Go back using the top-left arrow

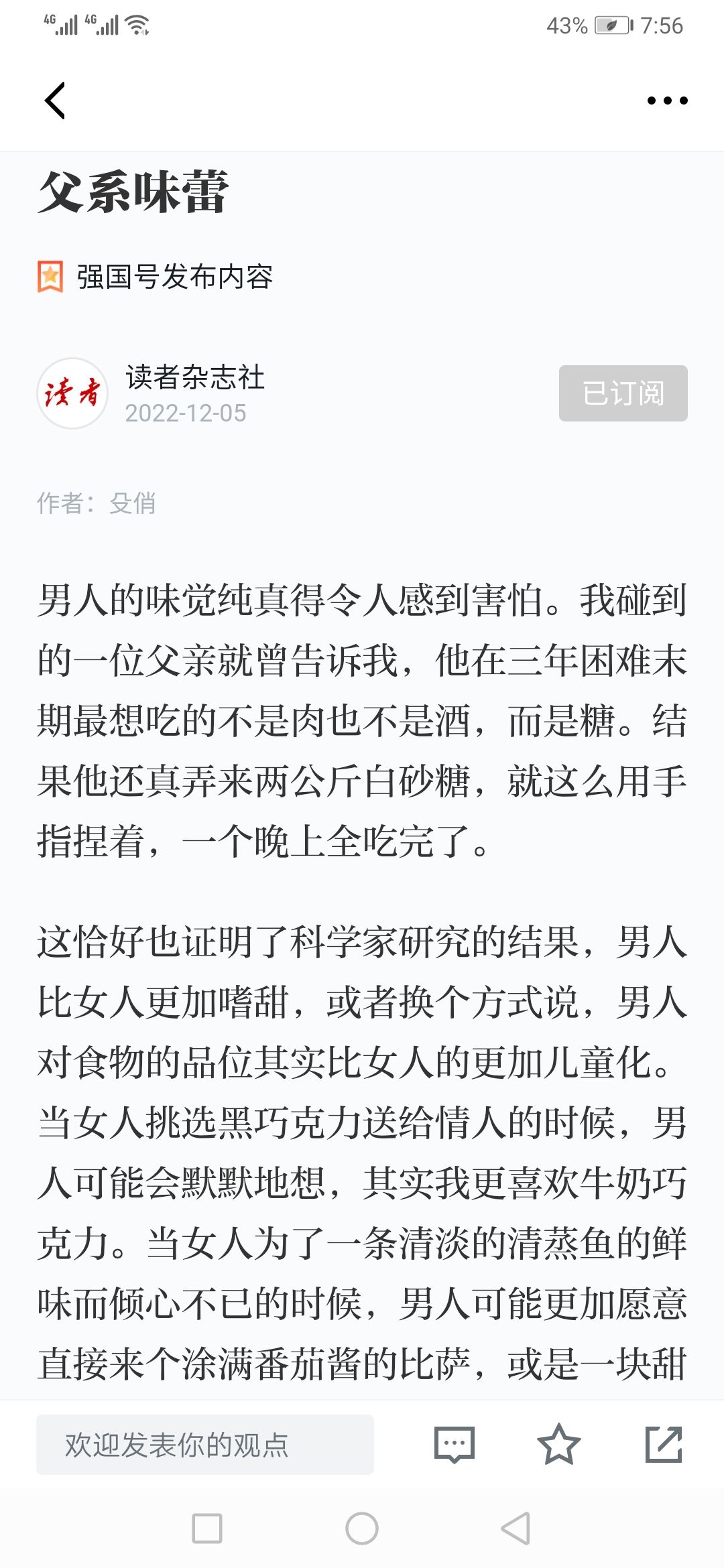point(55,101)
